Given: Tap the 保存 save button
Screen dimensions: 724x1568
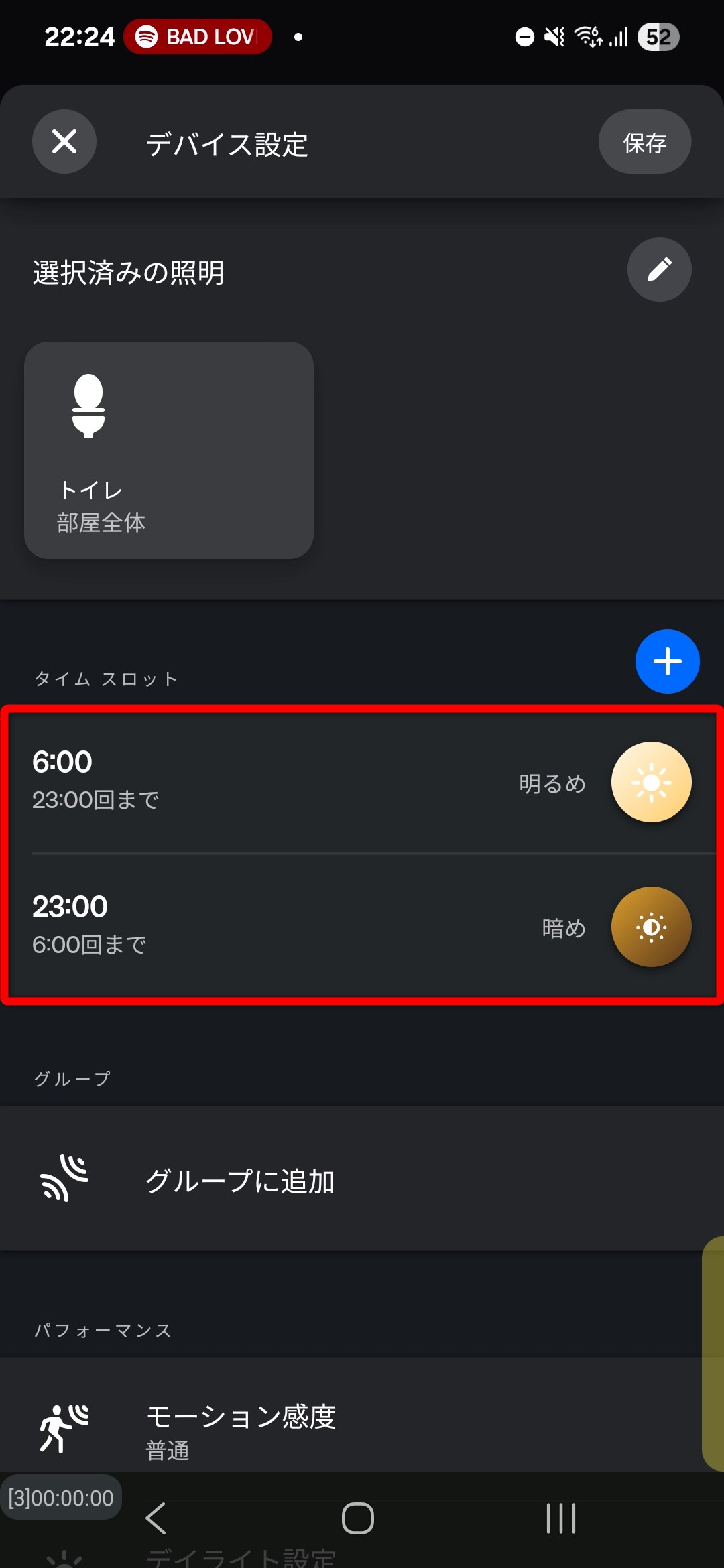Looking at the screenshot, I should [644, 142].
